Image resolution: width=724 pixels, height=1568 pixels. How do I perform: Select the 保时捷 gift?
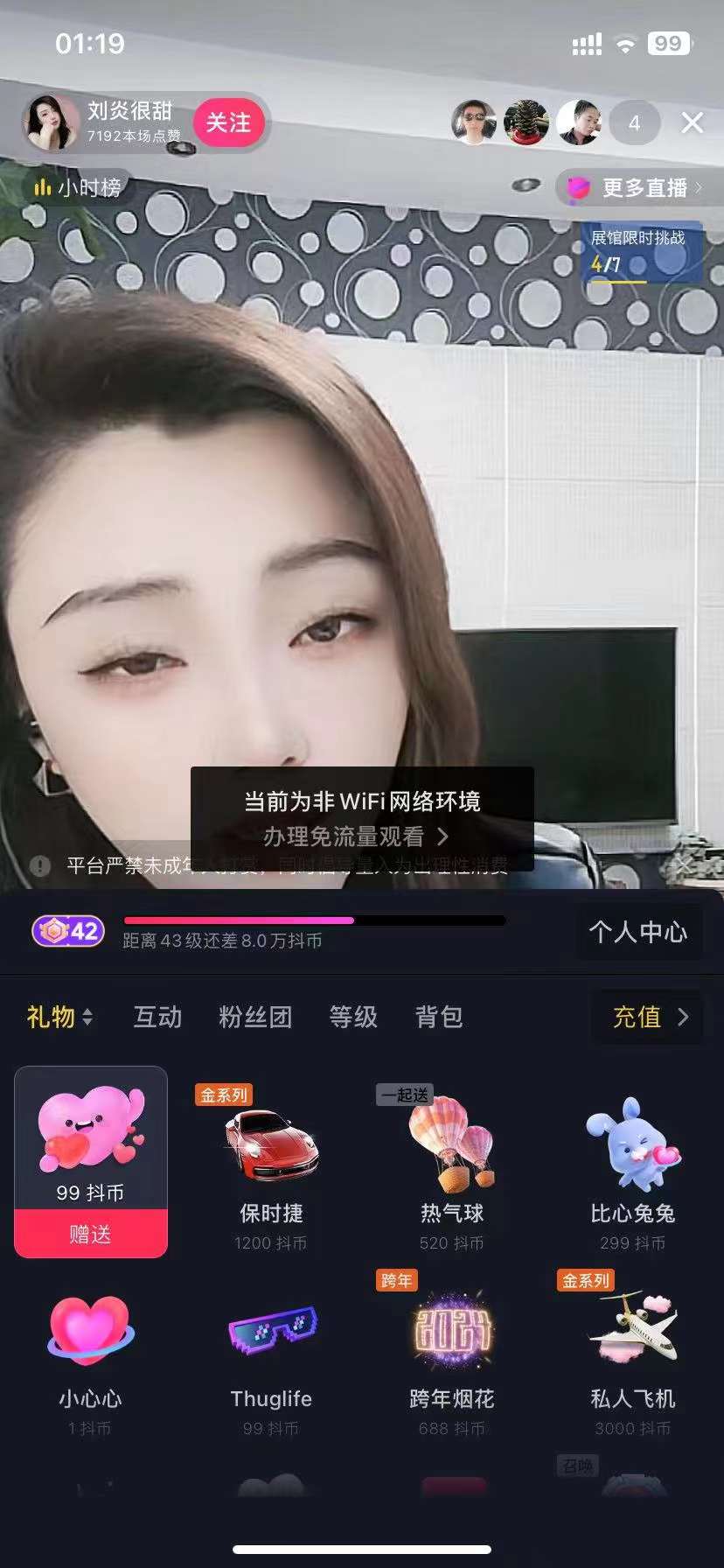[x=271, y=1164]
